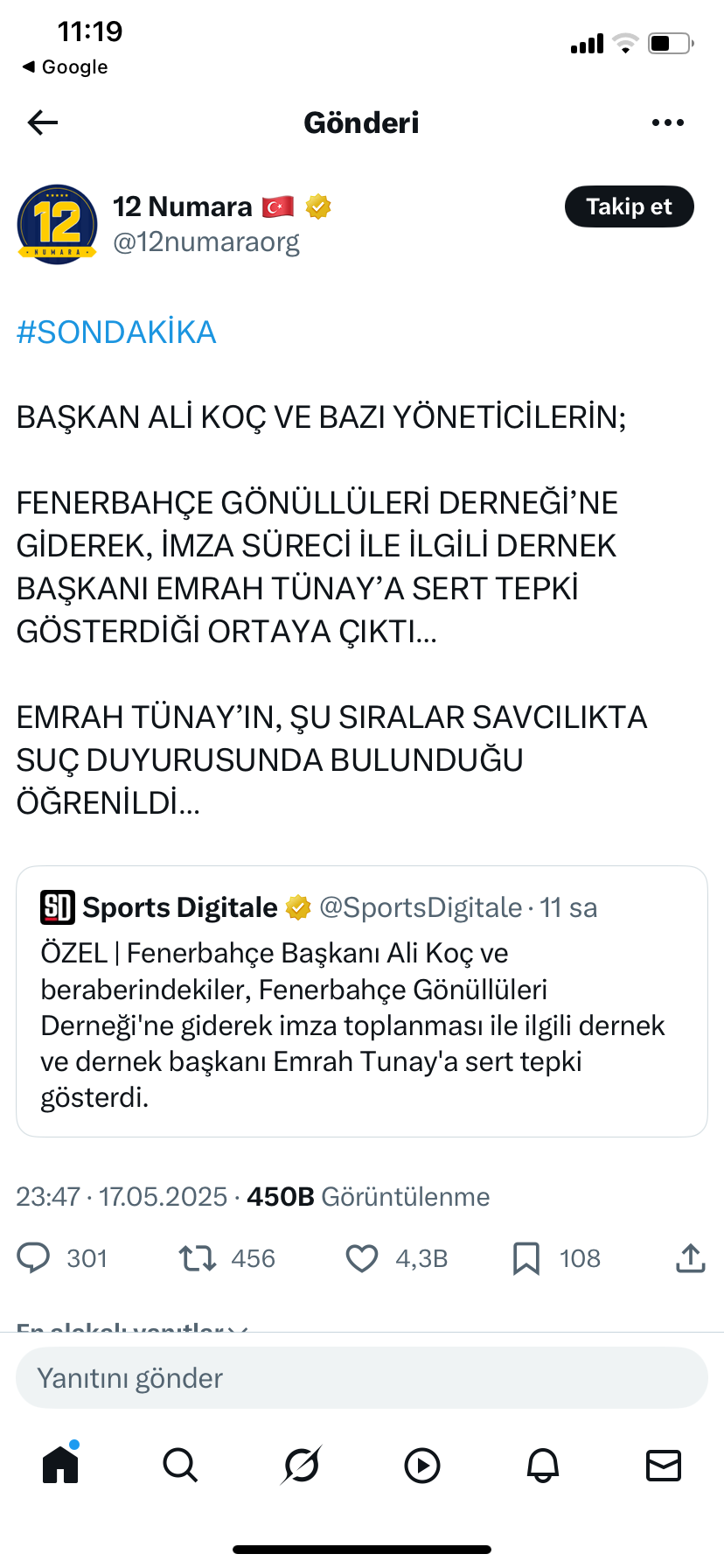Switch to the Home tab

pos(60,1465)
